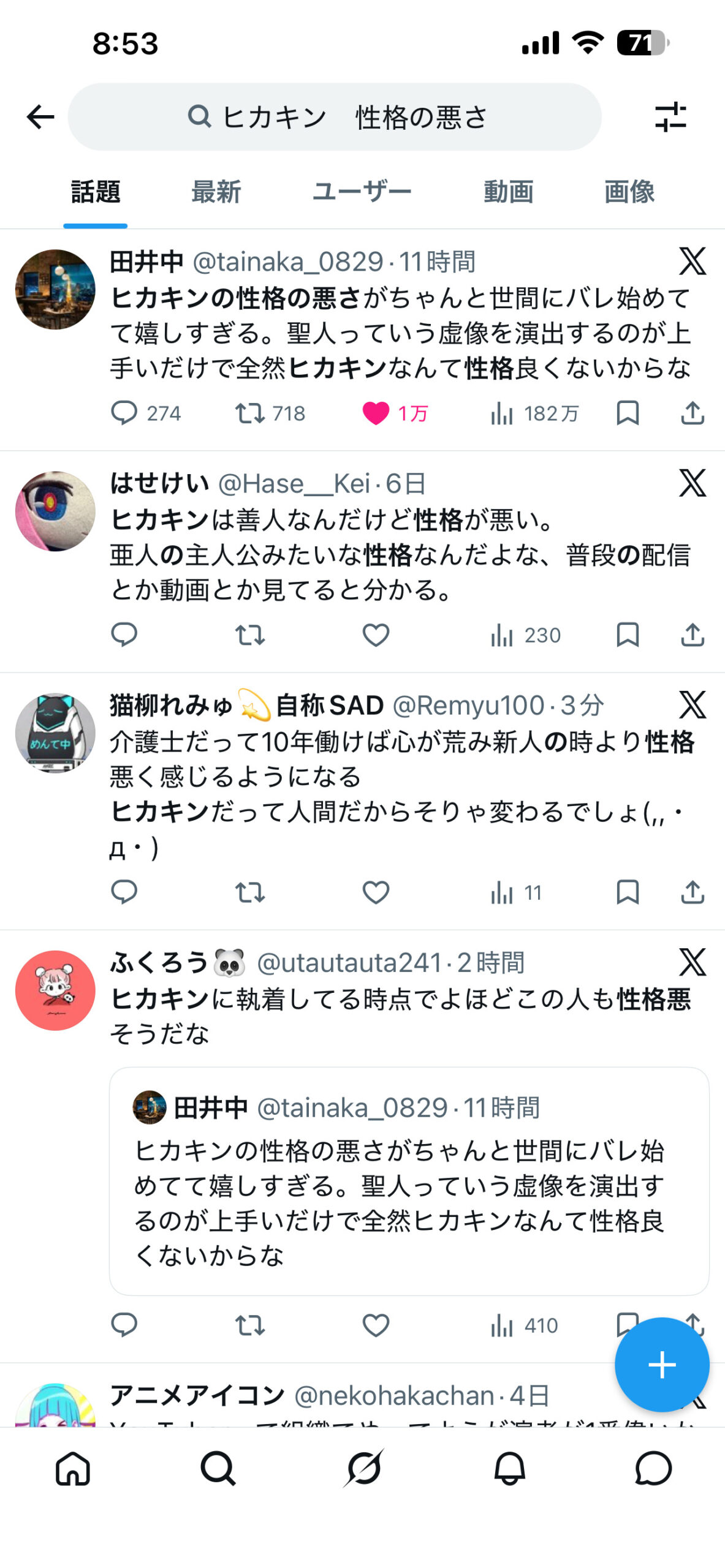
Task: Open the quoted 田井中 post in ふくろう's post
Action: pyautogui.click(x=409, y=1181)
